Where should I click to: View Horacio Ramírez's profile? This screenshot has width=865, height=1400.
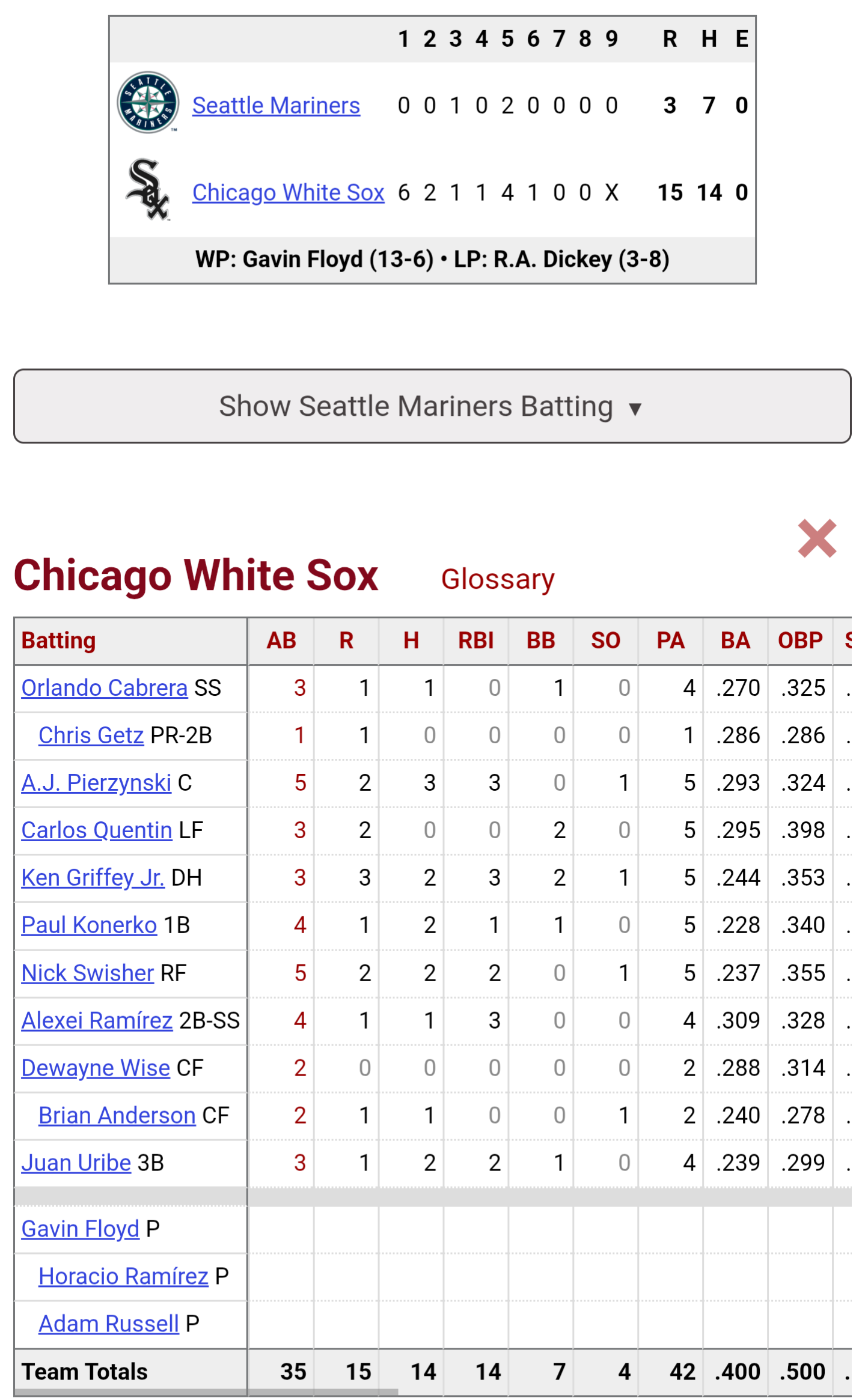(x=123, y=1277)
